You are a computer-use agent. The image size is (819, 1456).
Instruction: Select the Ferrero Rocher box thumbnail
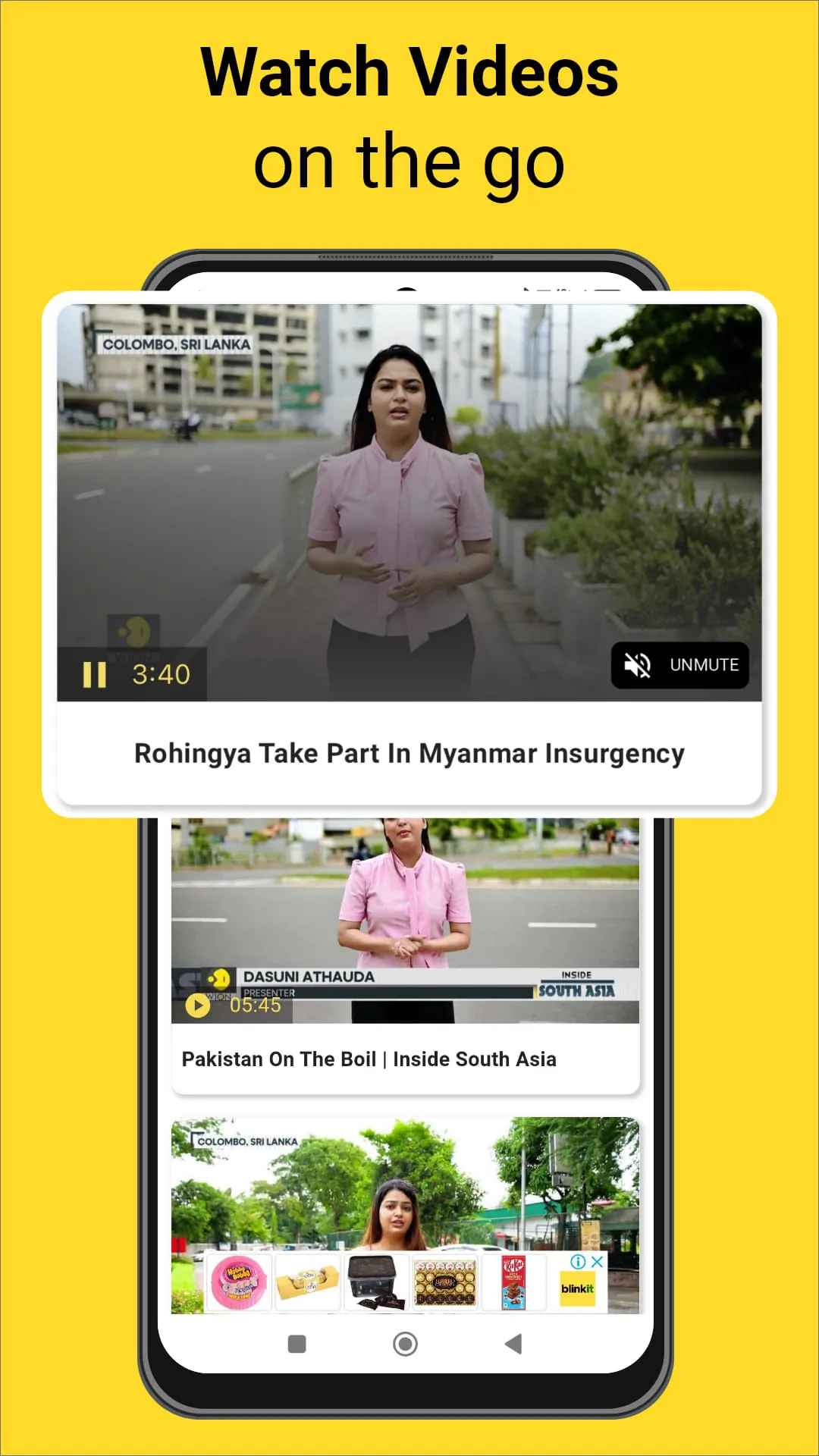click(447, 1282)
